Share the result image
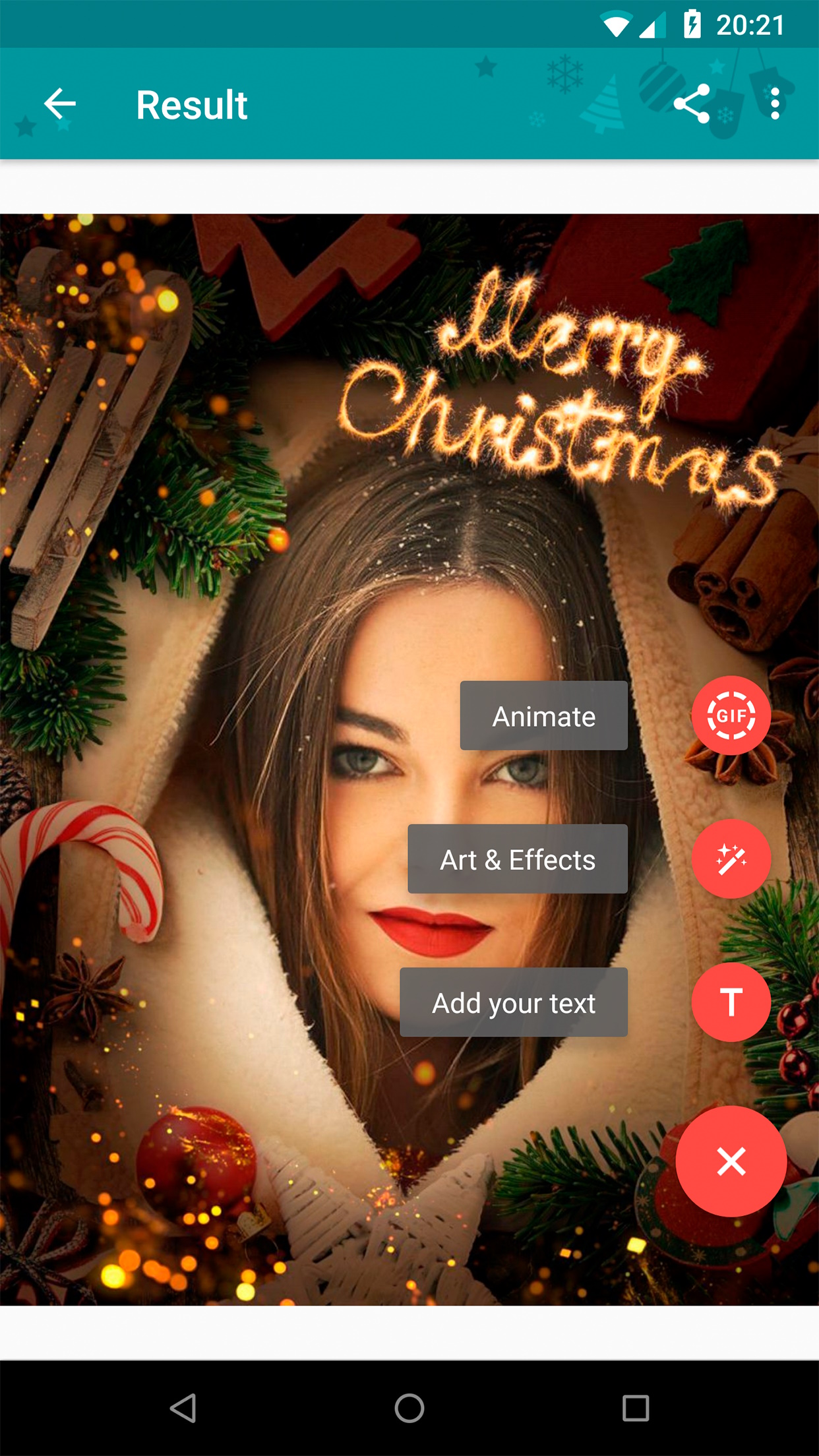 (x=692, y=104)
